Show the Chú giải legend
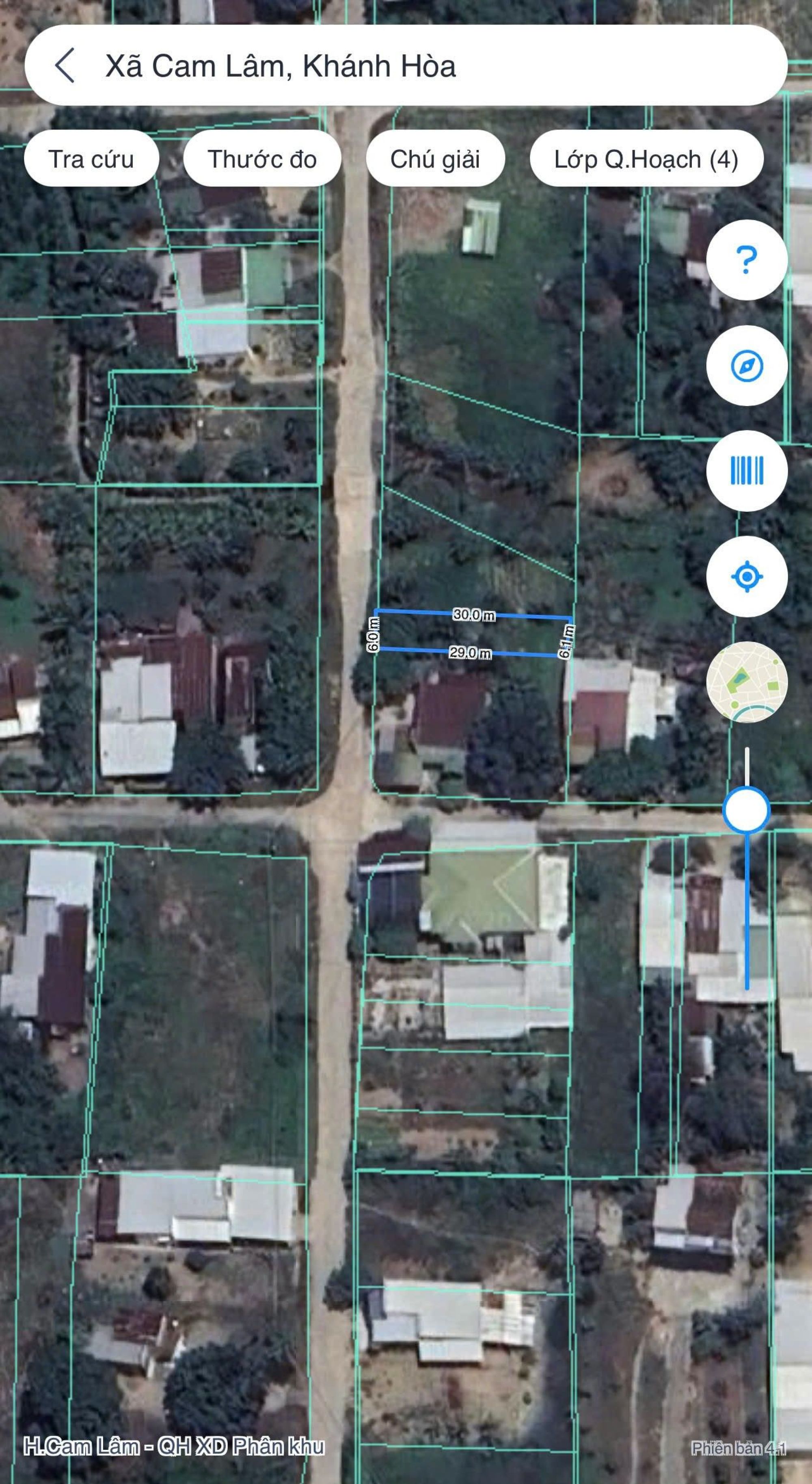The width and height of the screenshot is (812, 1484). pyautogui.click(x=435, y=159)
